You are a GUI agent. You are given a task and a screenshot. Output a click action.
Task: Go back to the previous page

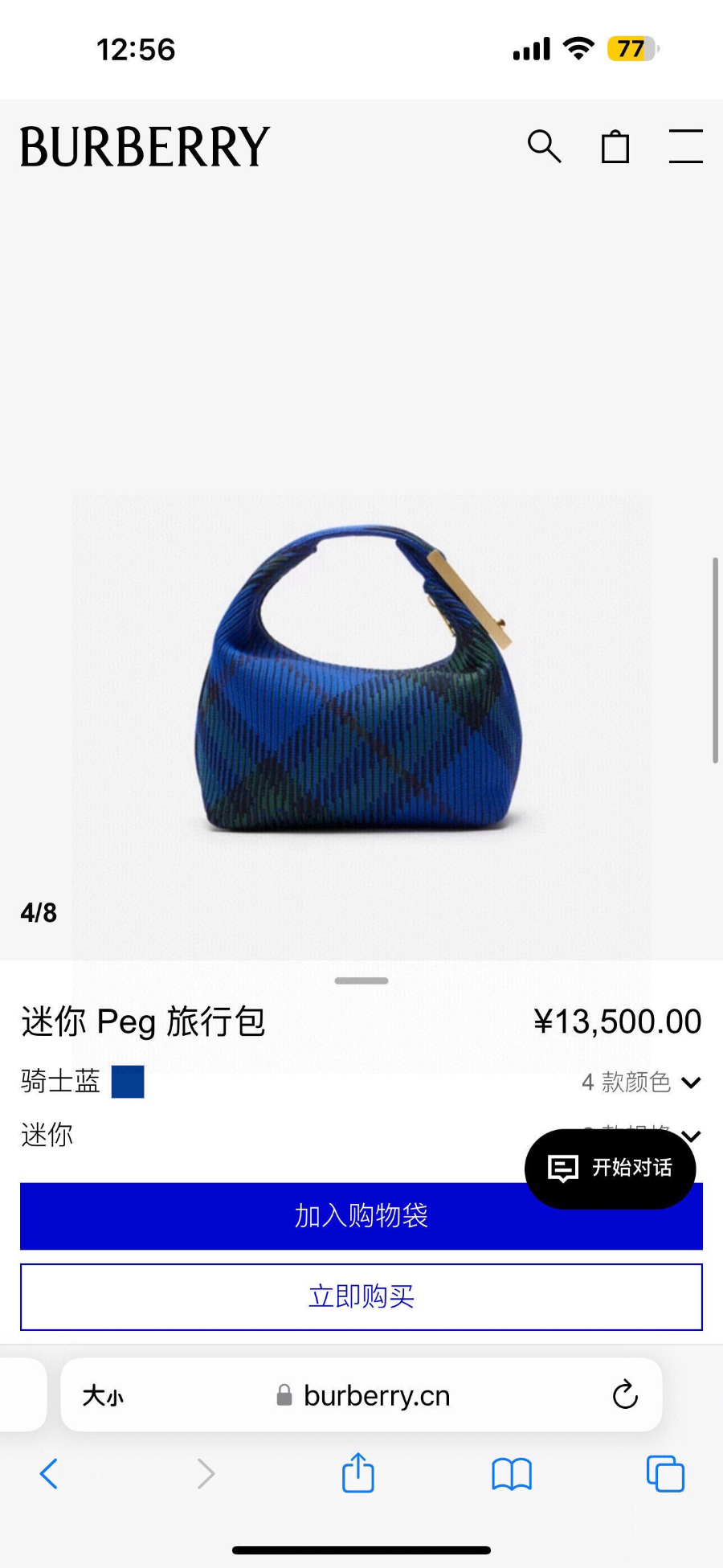click(x=49, y=1473)
